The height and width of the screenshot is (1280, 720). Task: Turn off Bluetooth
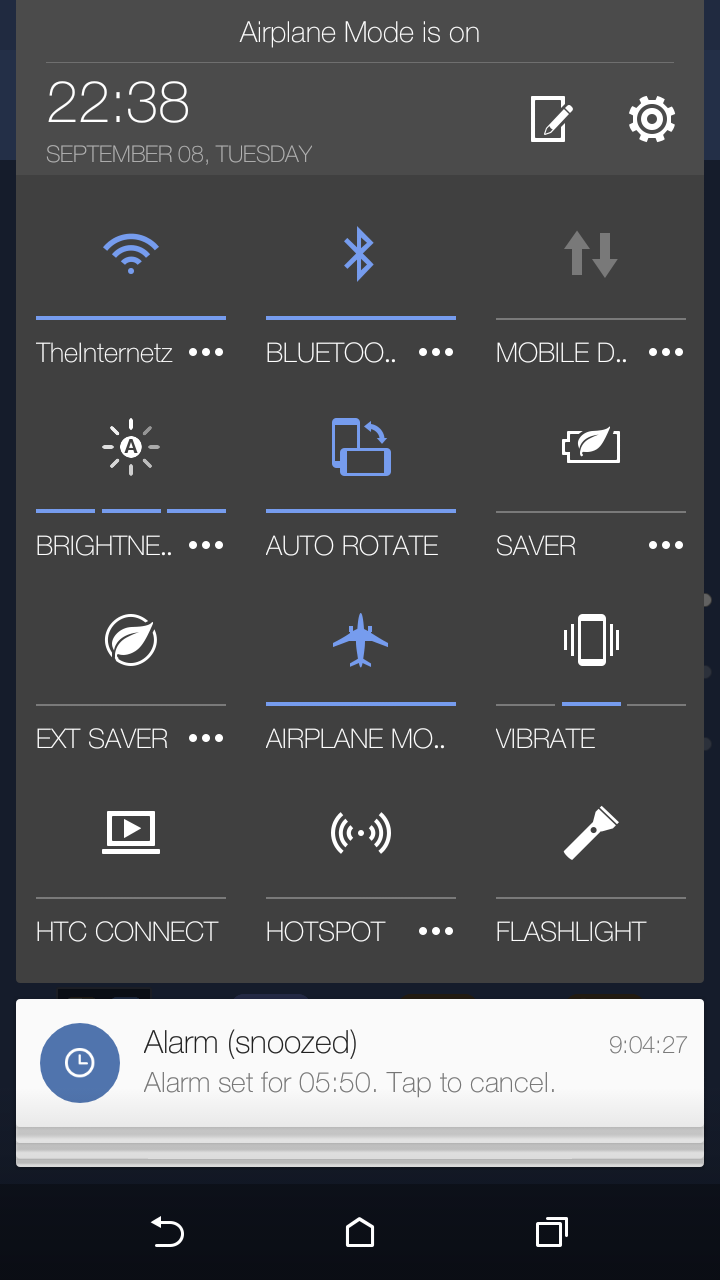[x=359, y=254]
